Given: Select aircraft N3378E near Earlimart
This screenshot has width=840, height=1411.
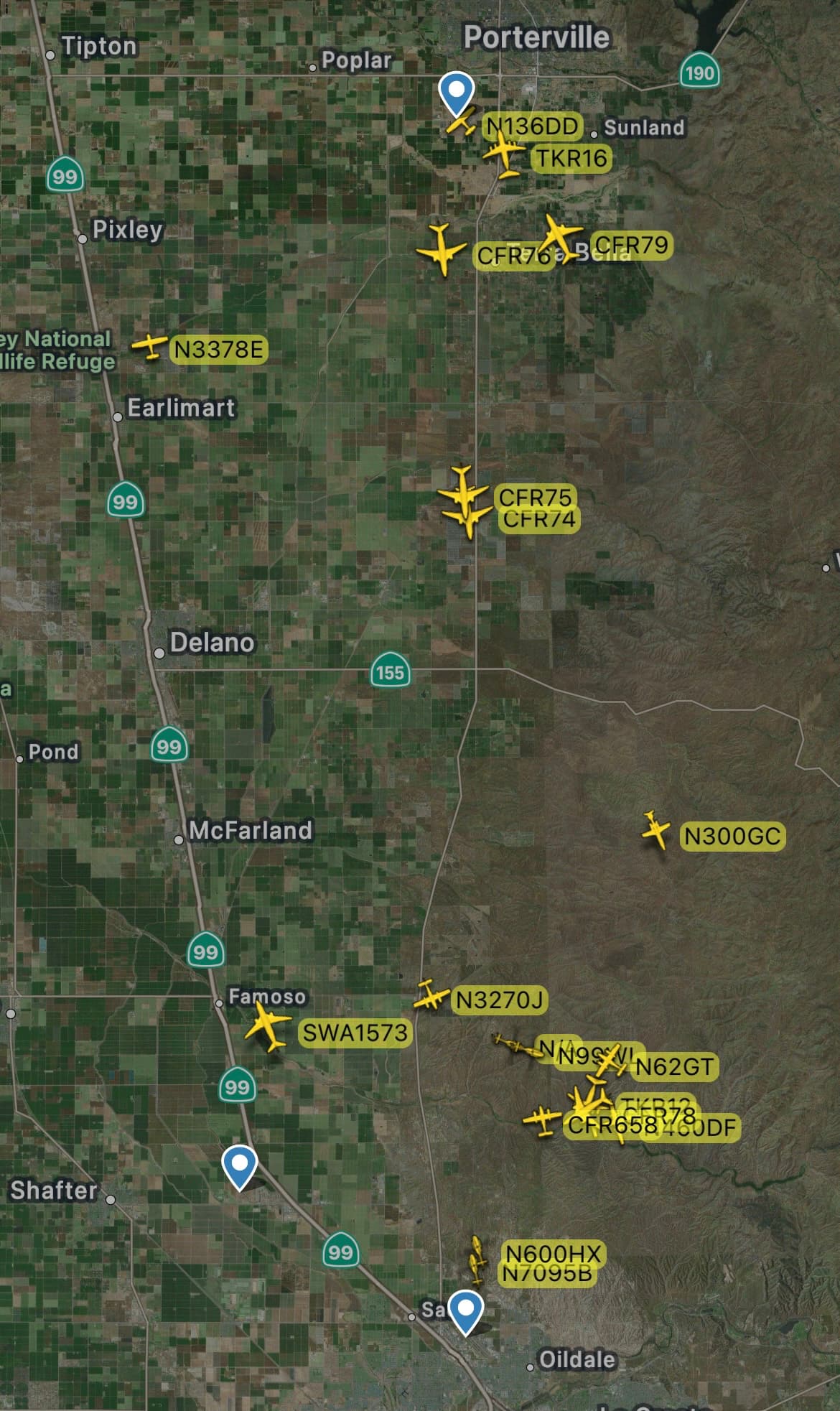Looking at the screenshot, I should click(x=149, y=346).
